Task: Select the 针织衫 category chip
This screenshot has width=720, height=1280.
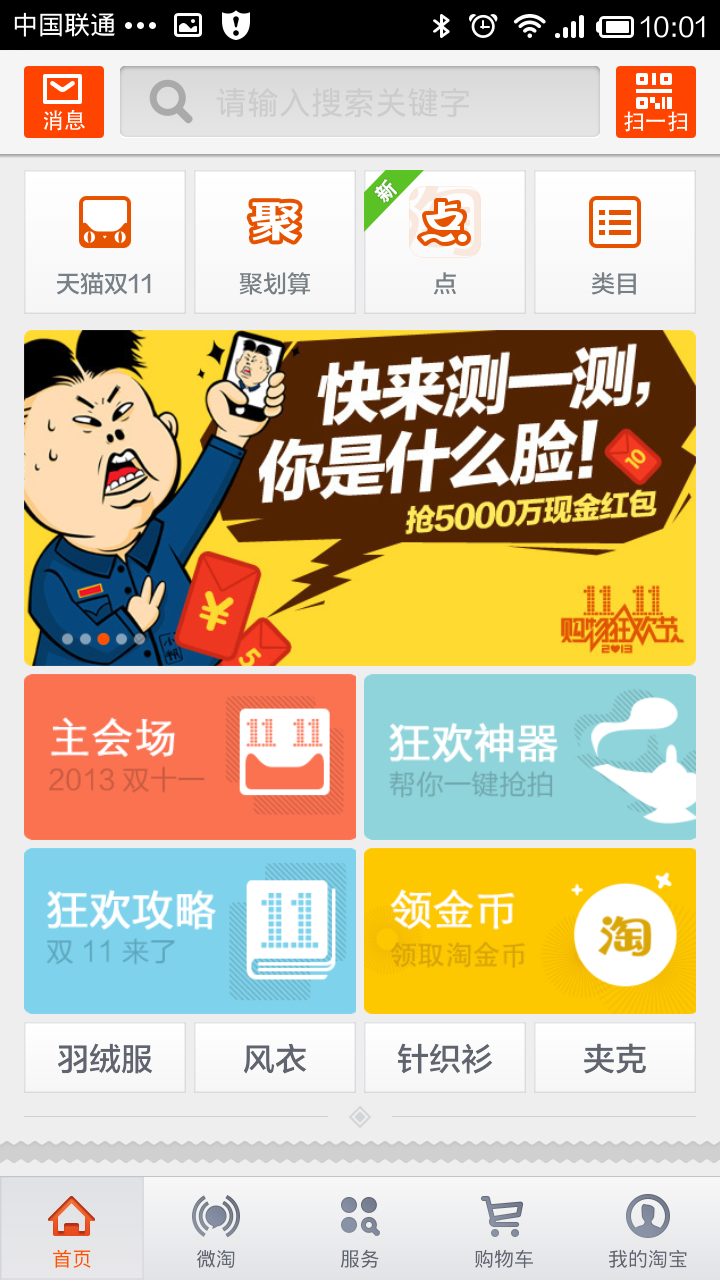Action: pyautogui.click(x=445, y=1058)
